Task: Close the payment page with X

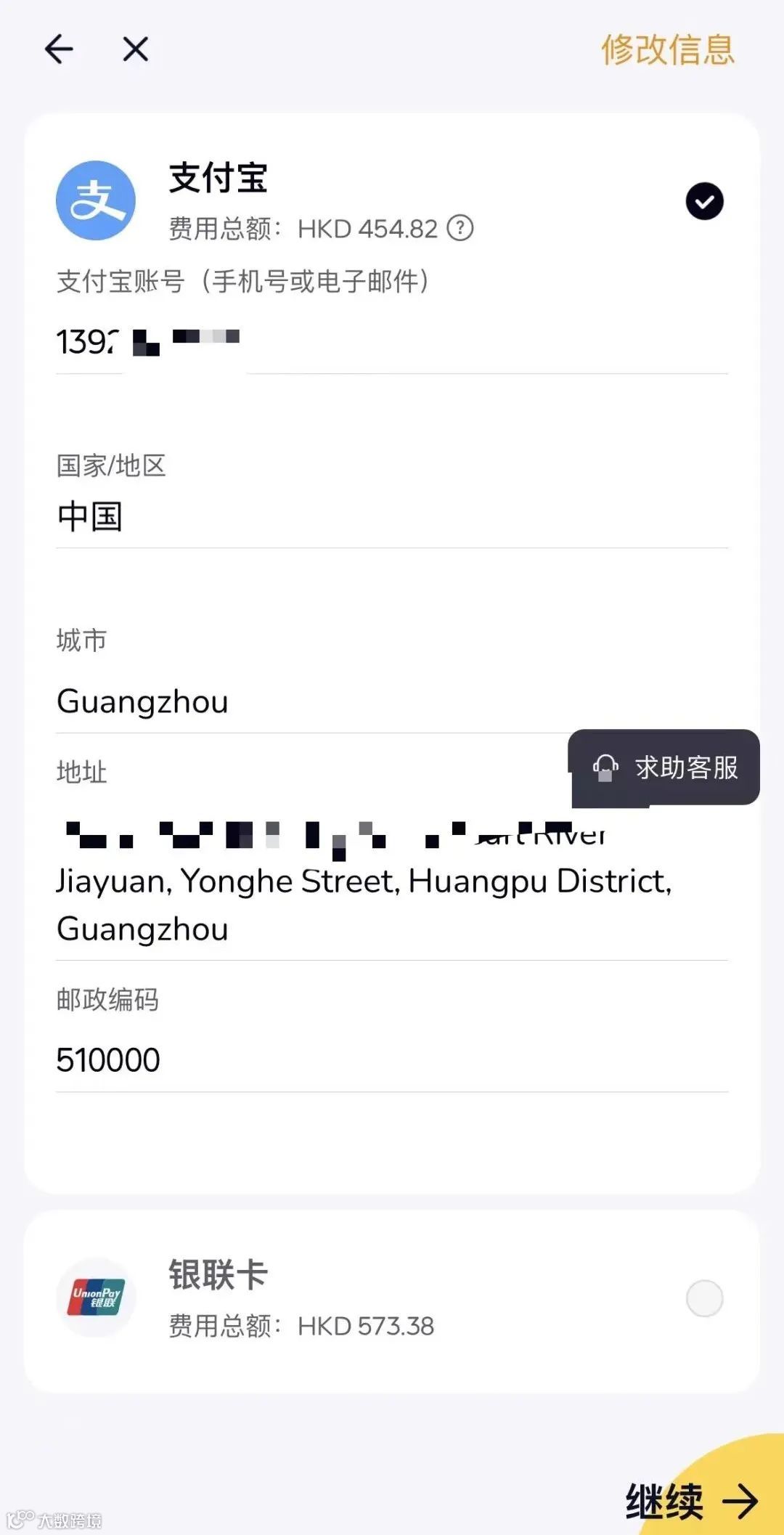Action: (x=136, y=49)
